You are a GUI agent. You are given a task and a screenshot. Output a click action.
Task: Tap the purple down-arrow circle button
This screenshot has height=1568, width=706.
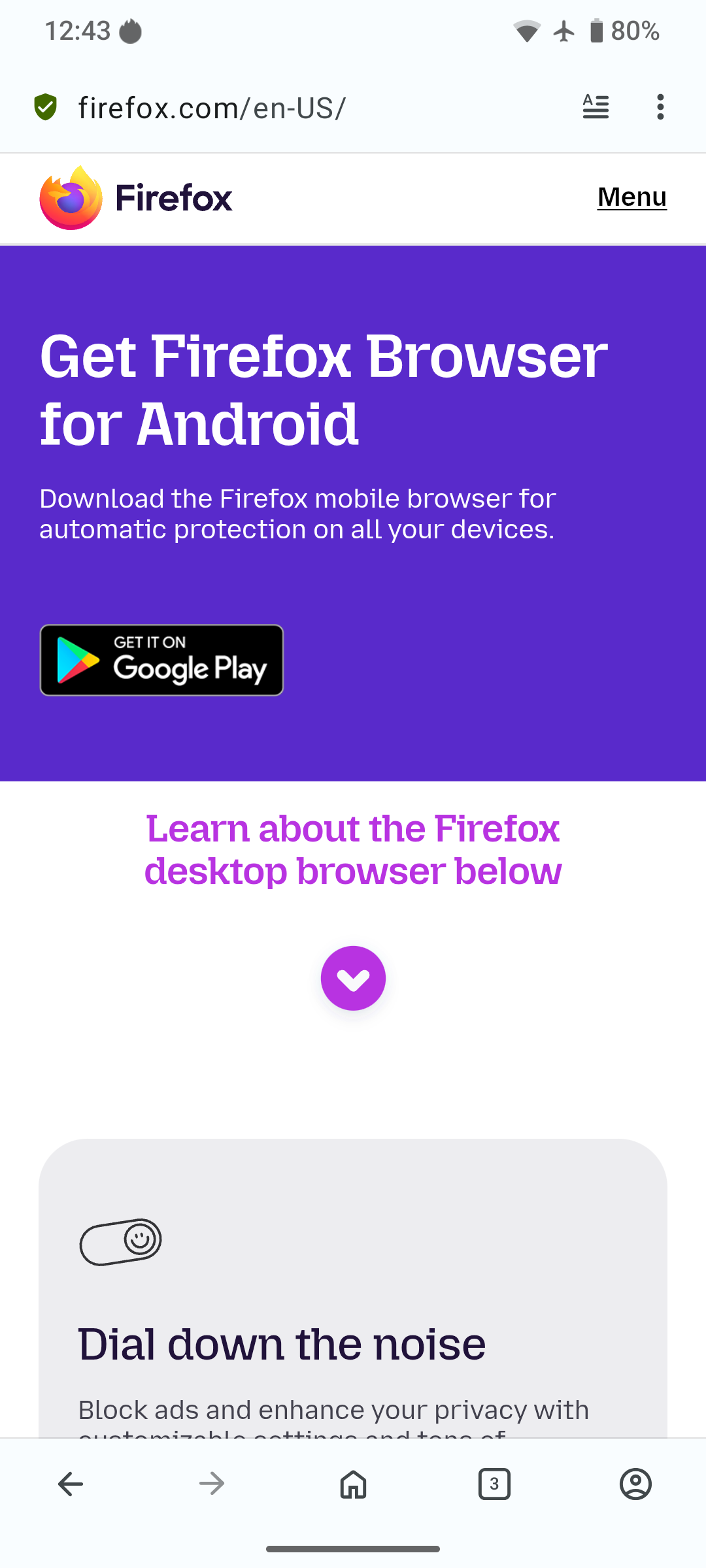pyautogui.click(x=353, y=978)
